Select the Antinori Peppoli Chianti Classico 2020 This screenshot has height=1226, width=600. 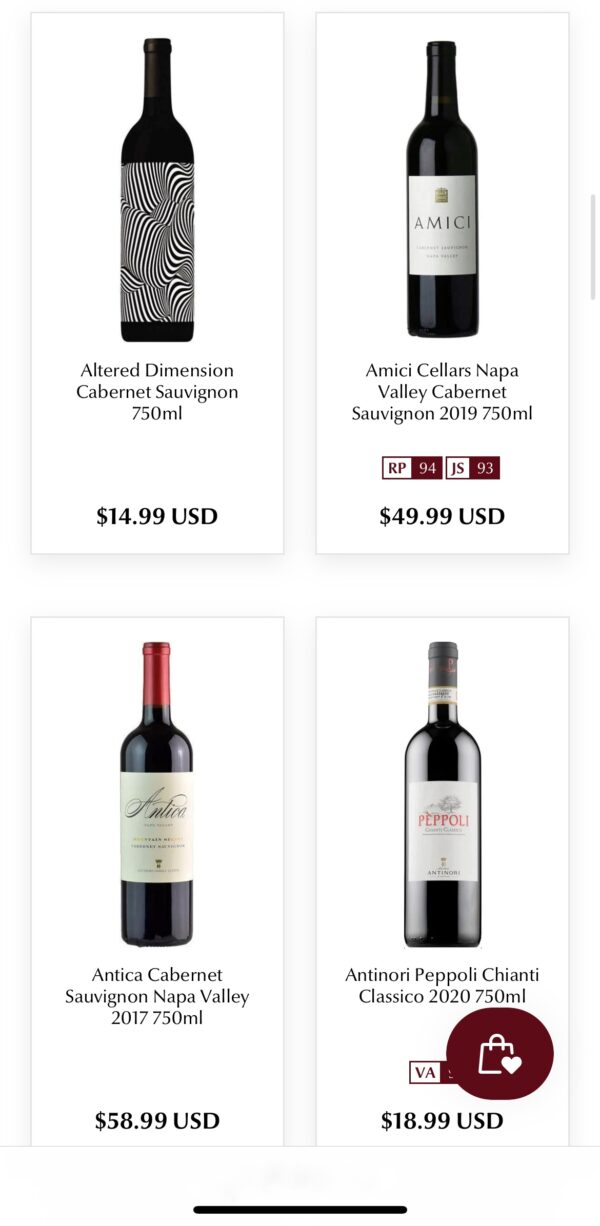(442, 881)
